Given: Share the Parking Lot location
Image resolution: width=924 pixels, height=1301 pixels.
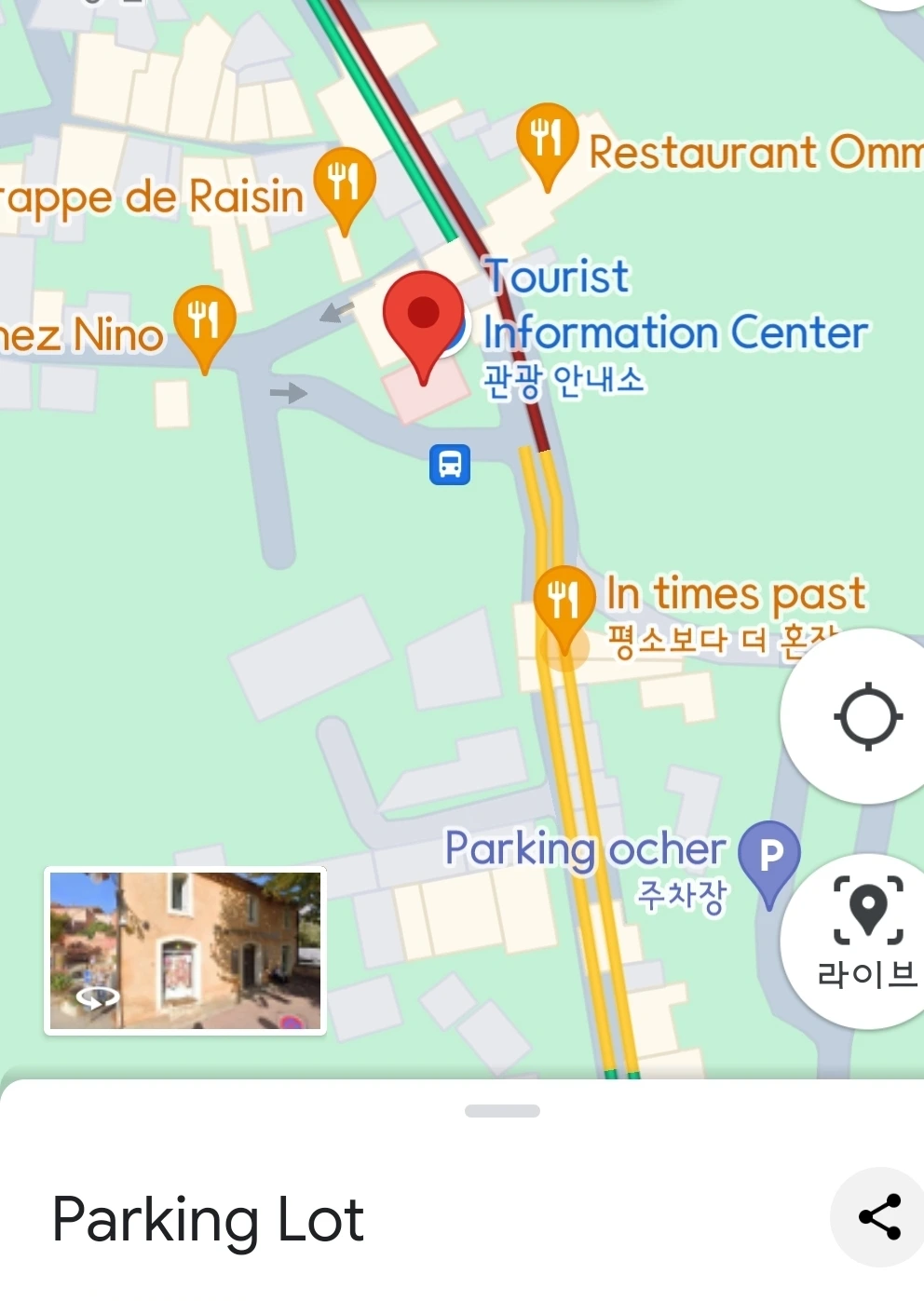Looking at the screenshot, I should (879, 1215).
